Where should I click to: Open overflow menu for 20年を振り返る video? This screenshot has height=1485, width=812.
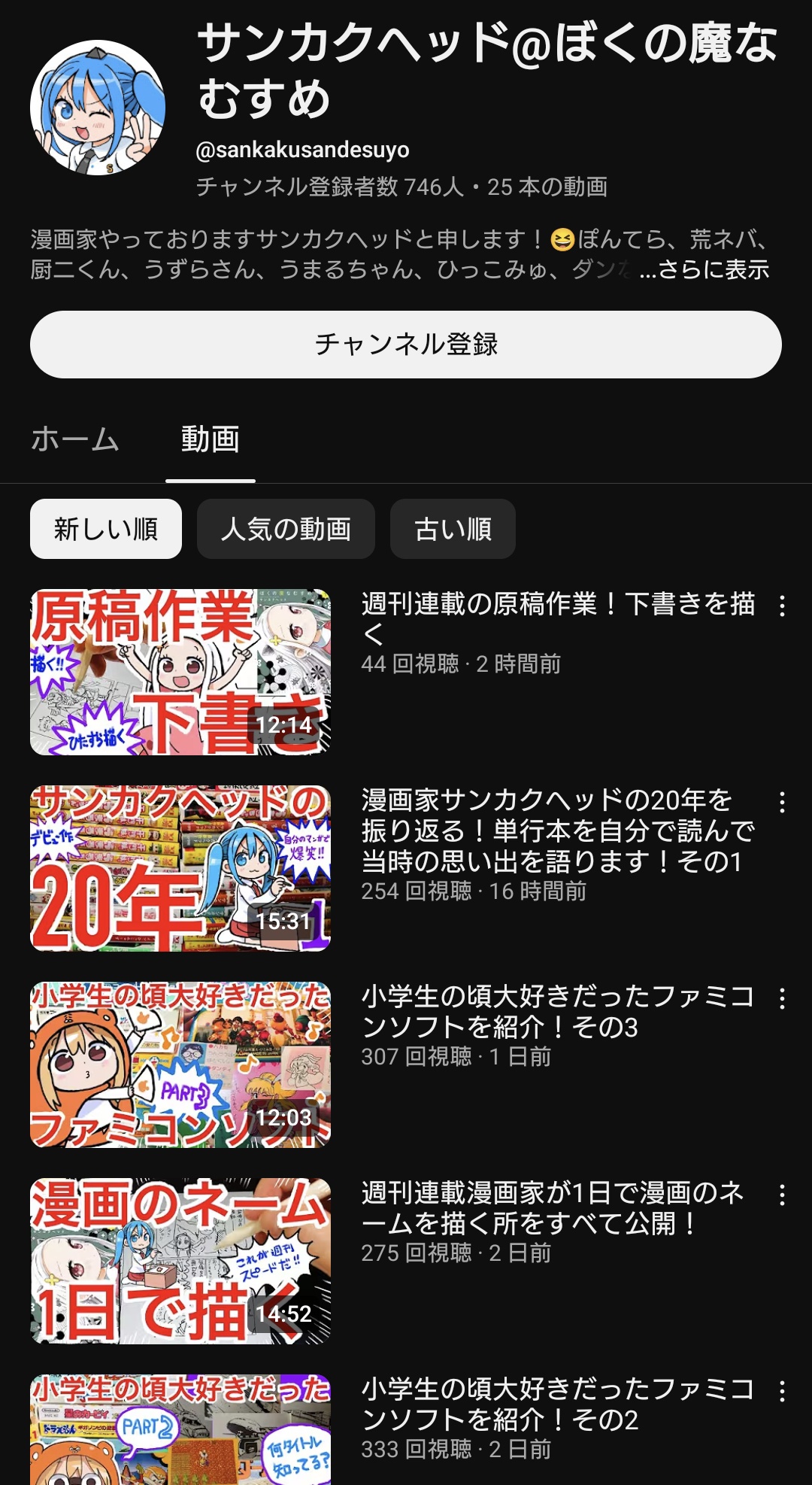[783, 803]
